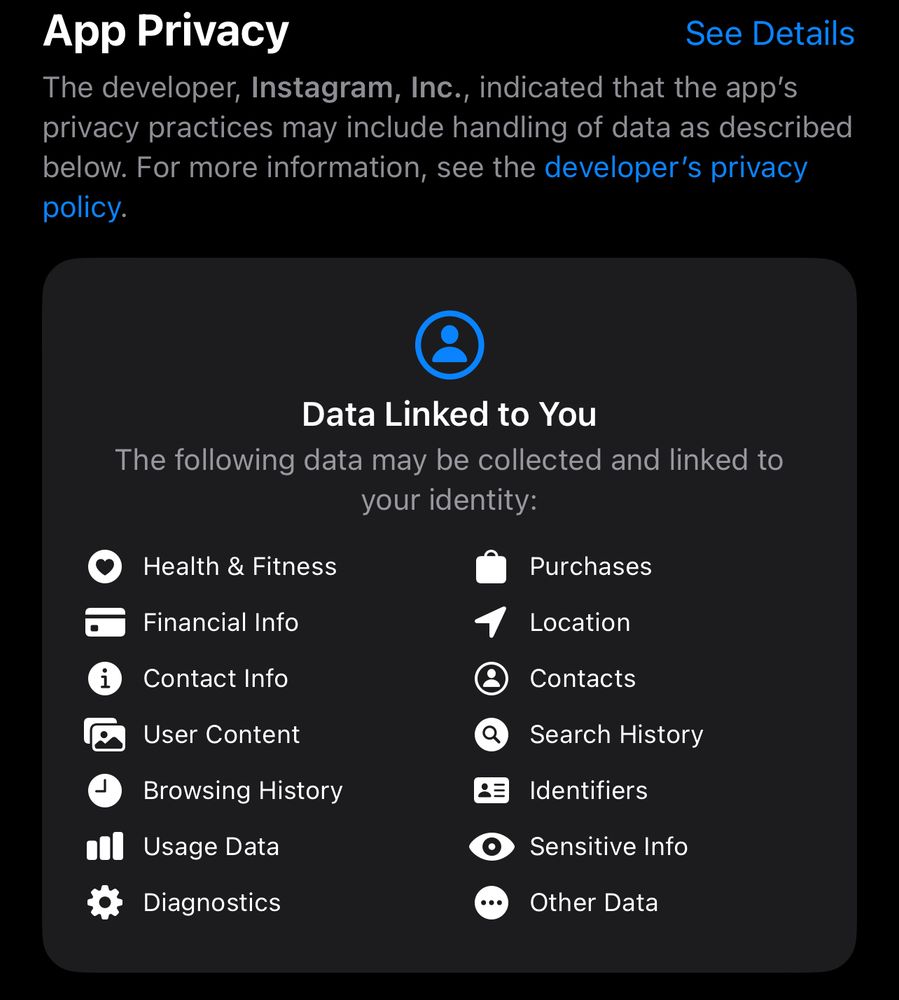Select the Browsing History clock icon
Viewport: 899px width, 1000px height.
click(105, 790)
